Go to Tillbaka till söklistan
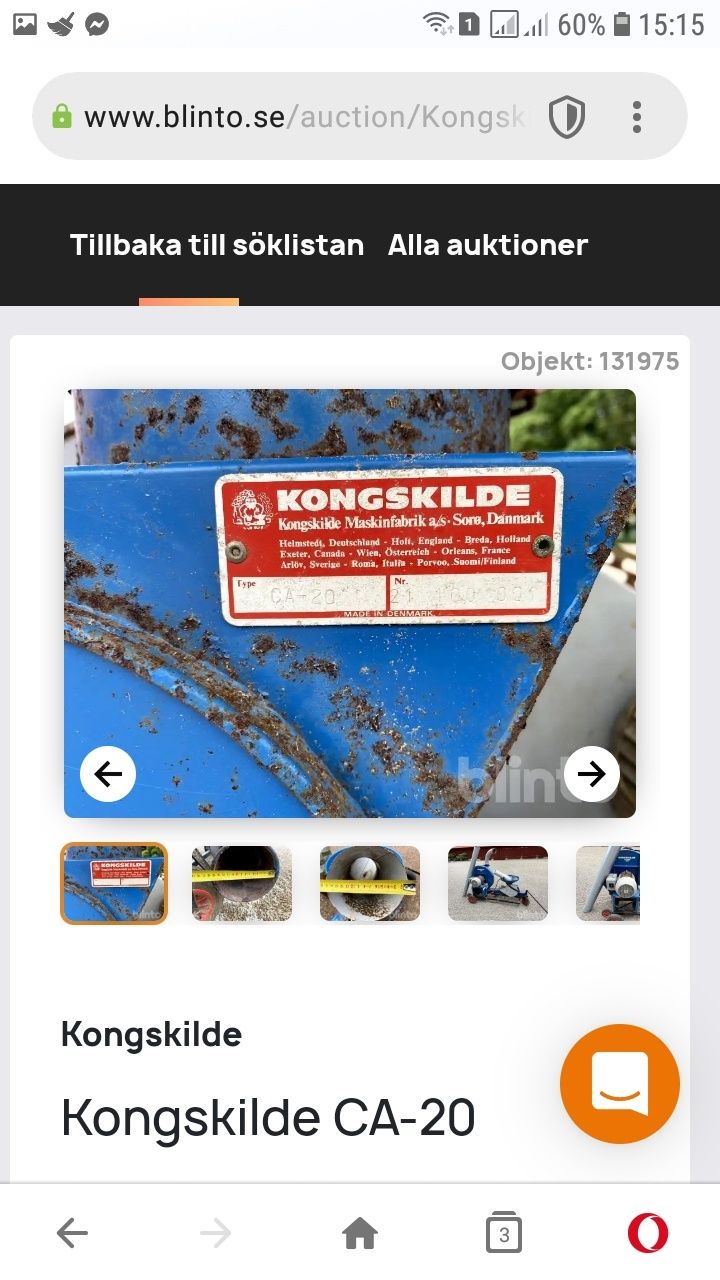720x1280 pixels. [217, 245]
